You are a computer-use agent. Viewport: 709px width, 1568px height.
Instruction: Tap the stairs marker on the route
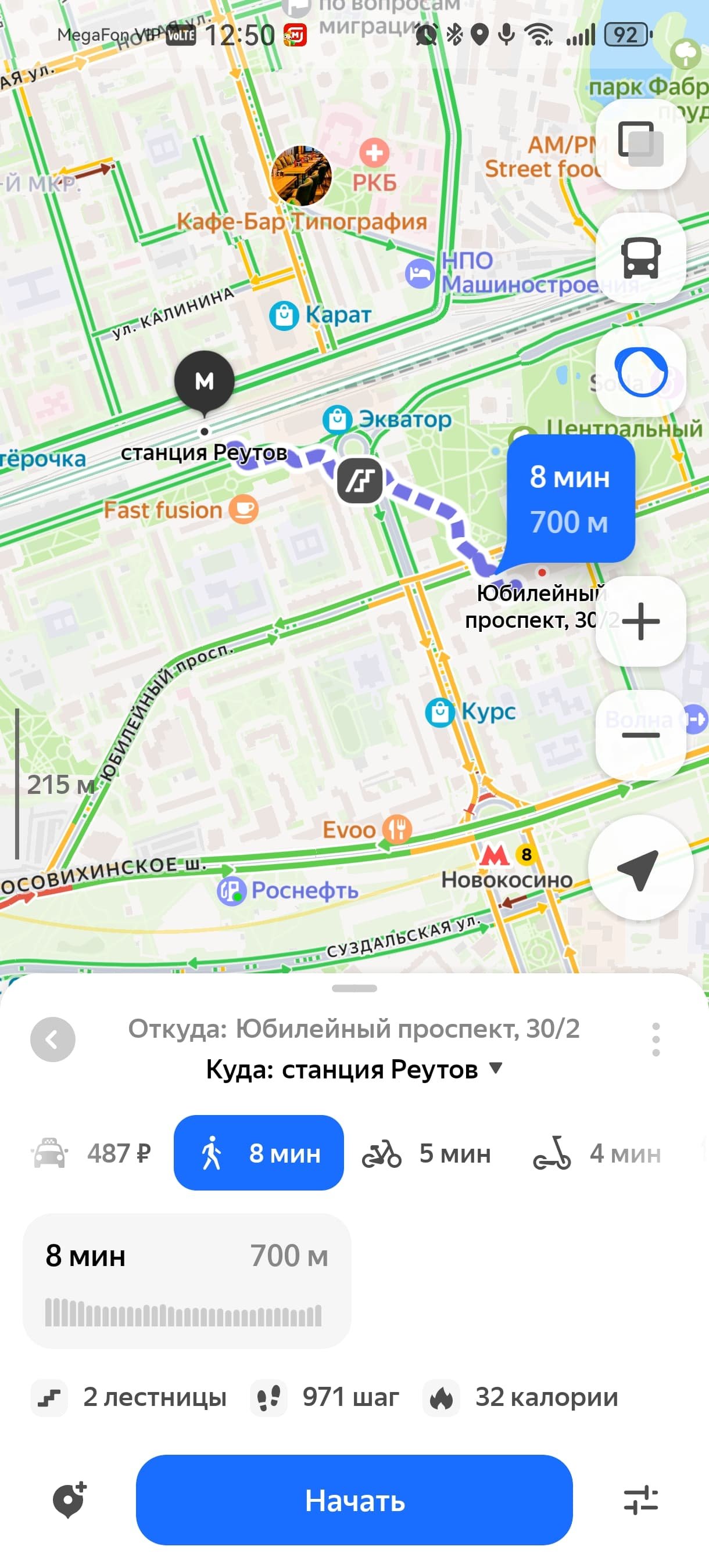click(x=360, y=481)
